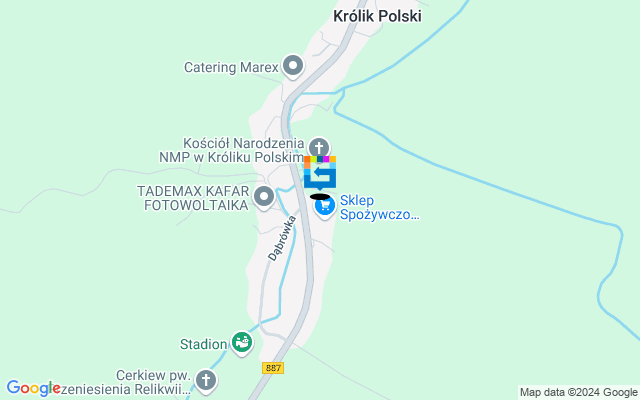
Task: Select the Stadion marker
Action: (242, 343)
